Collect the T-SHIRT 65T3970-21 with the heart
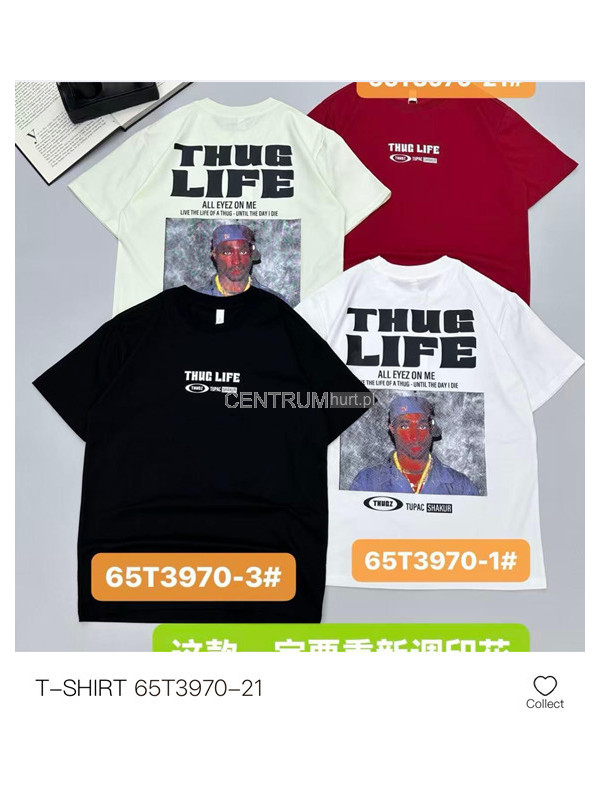Viewport: 600px width, 800px height. (545, 687)
